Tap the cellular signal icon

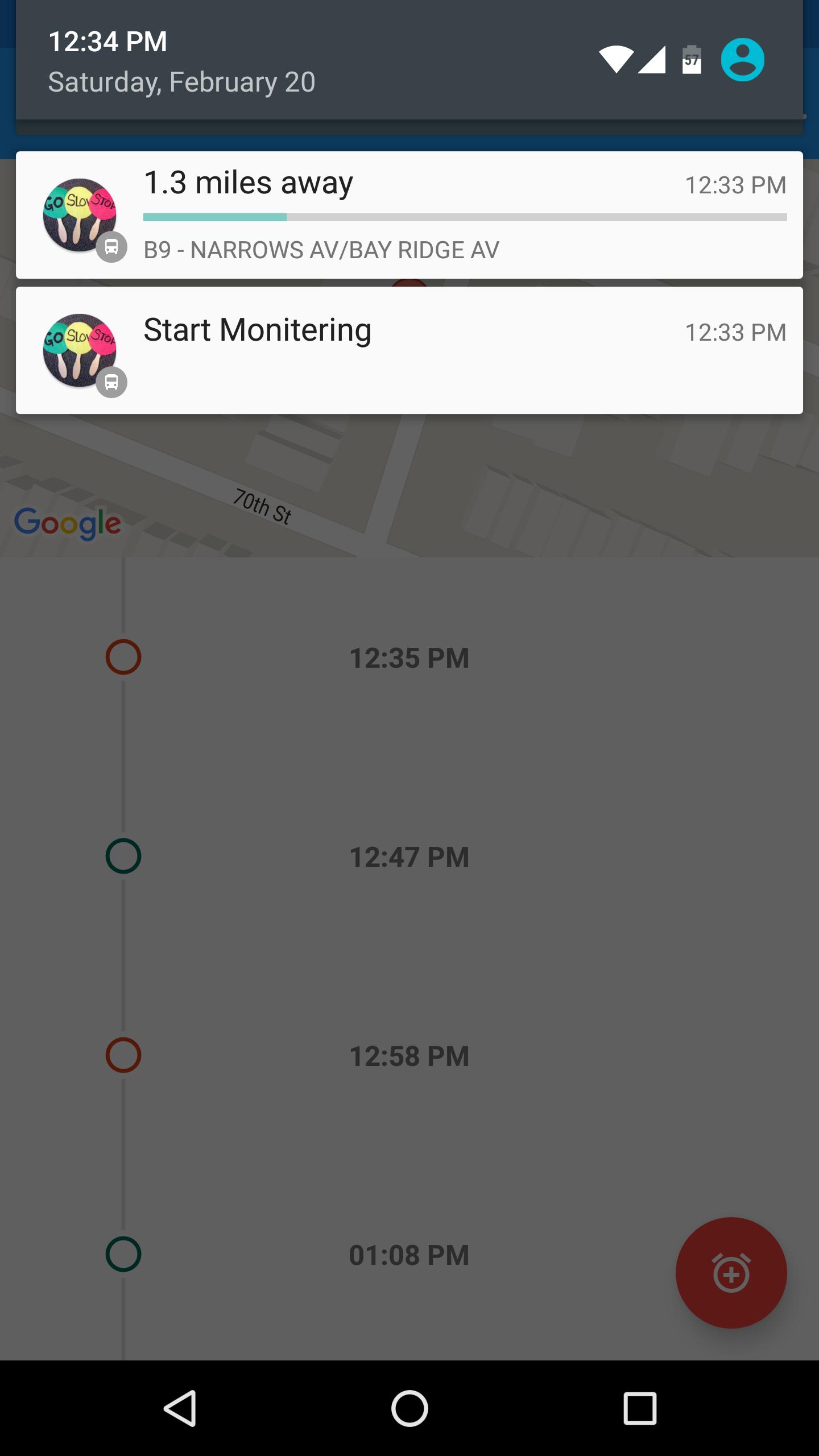(653, 61)
